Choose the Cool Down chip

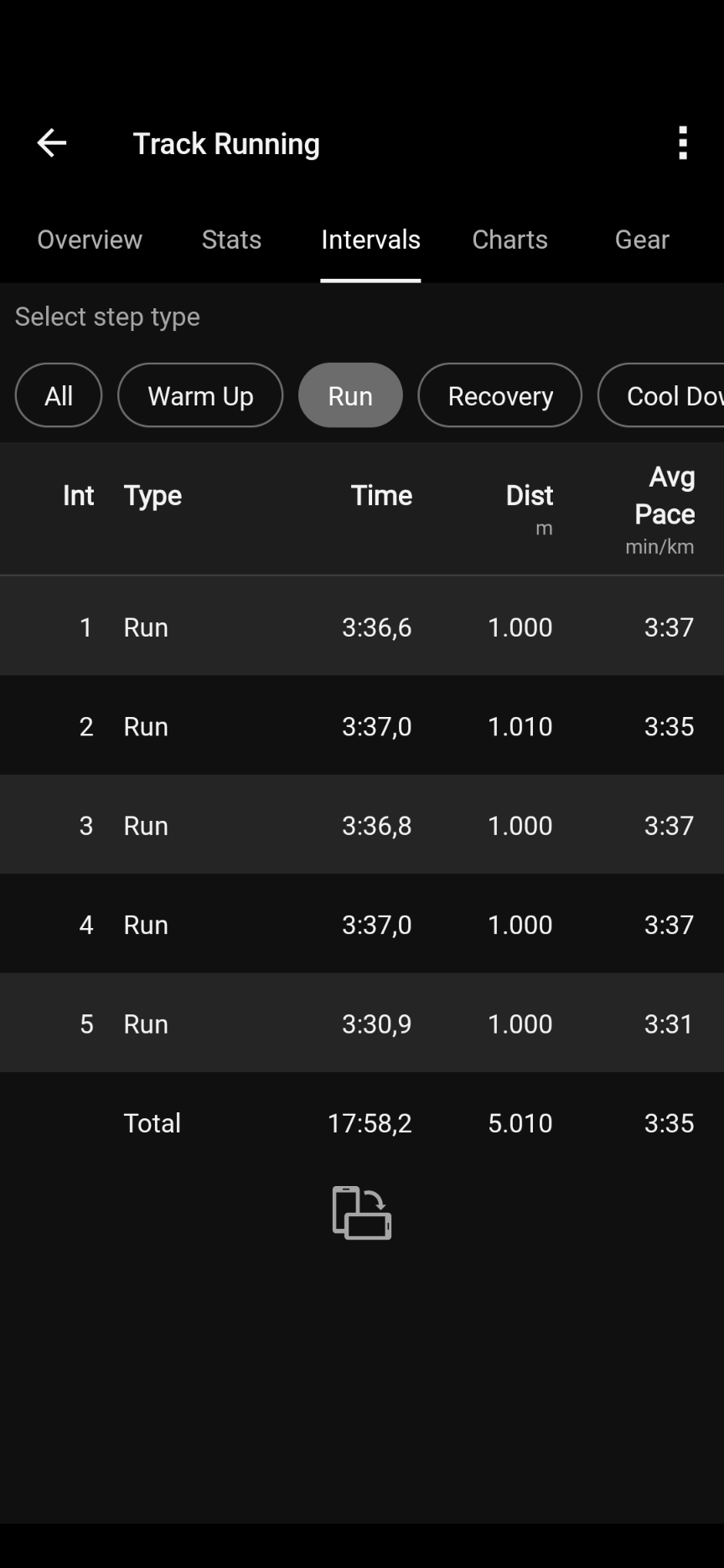[661, 395]
